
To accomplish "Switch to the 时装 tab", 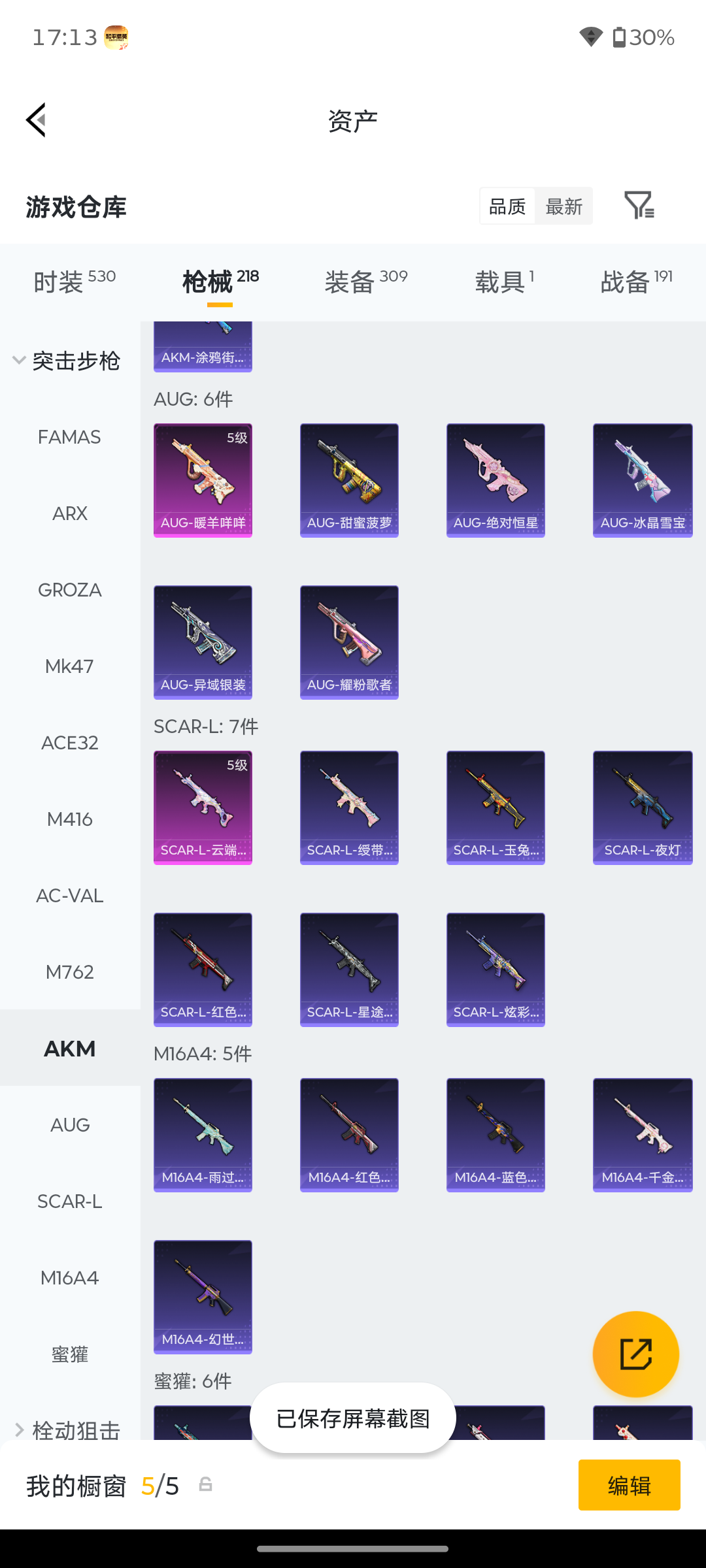I will click(x=75, y=282).
